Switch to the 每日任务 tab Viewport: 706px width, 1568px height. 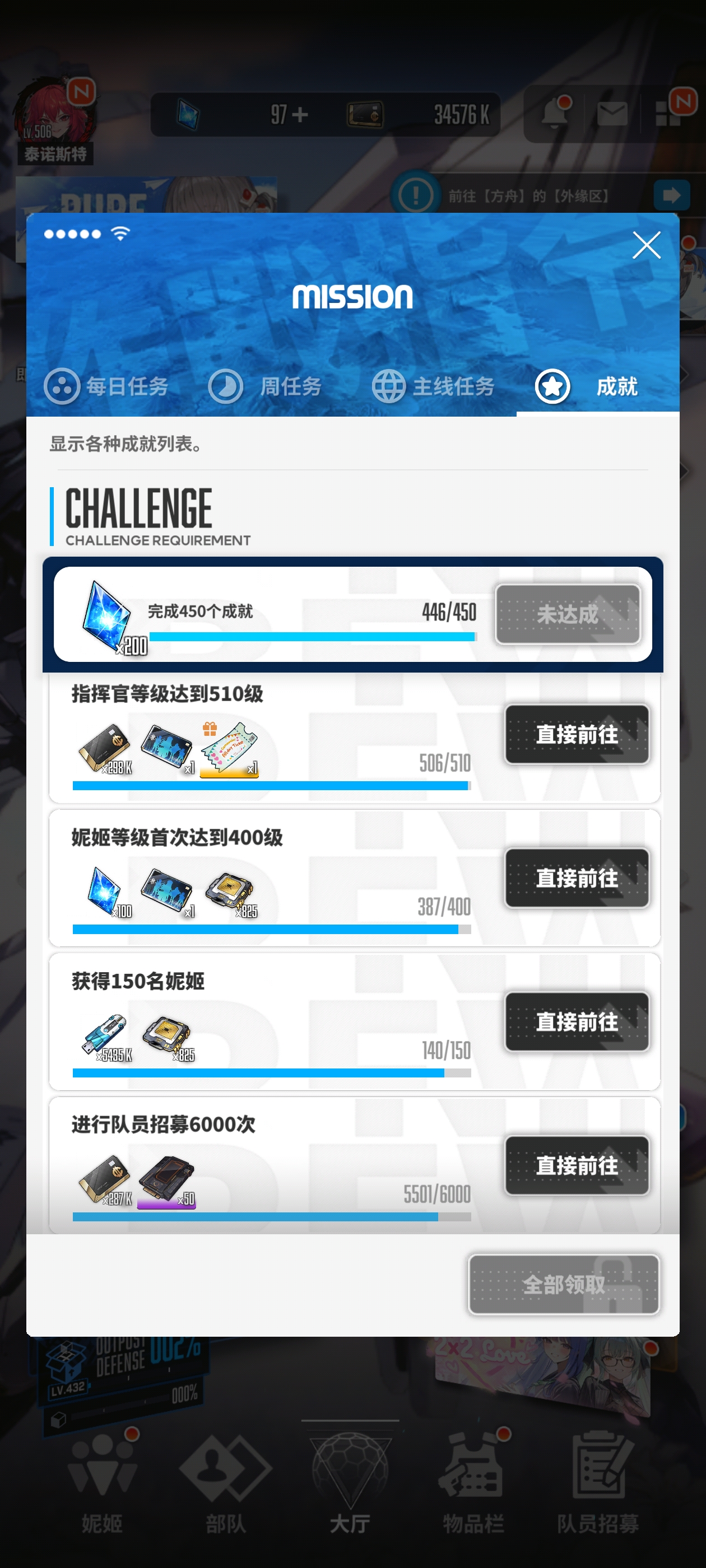109,386
